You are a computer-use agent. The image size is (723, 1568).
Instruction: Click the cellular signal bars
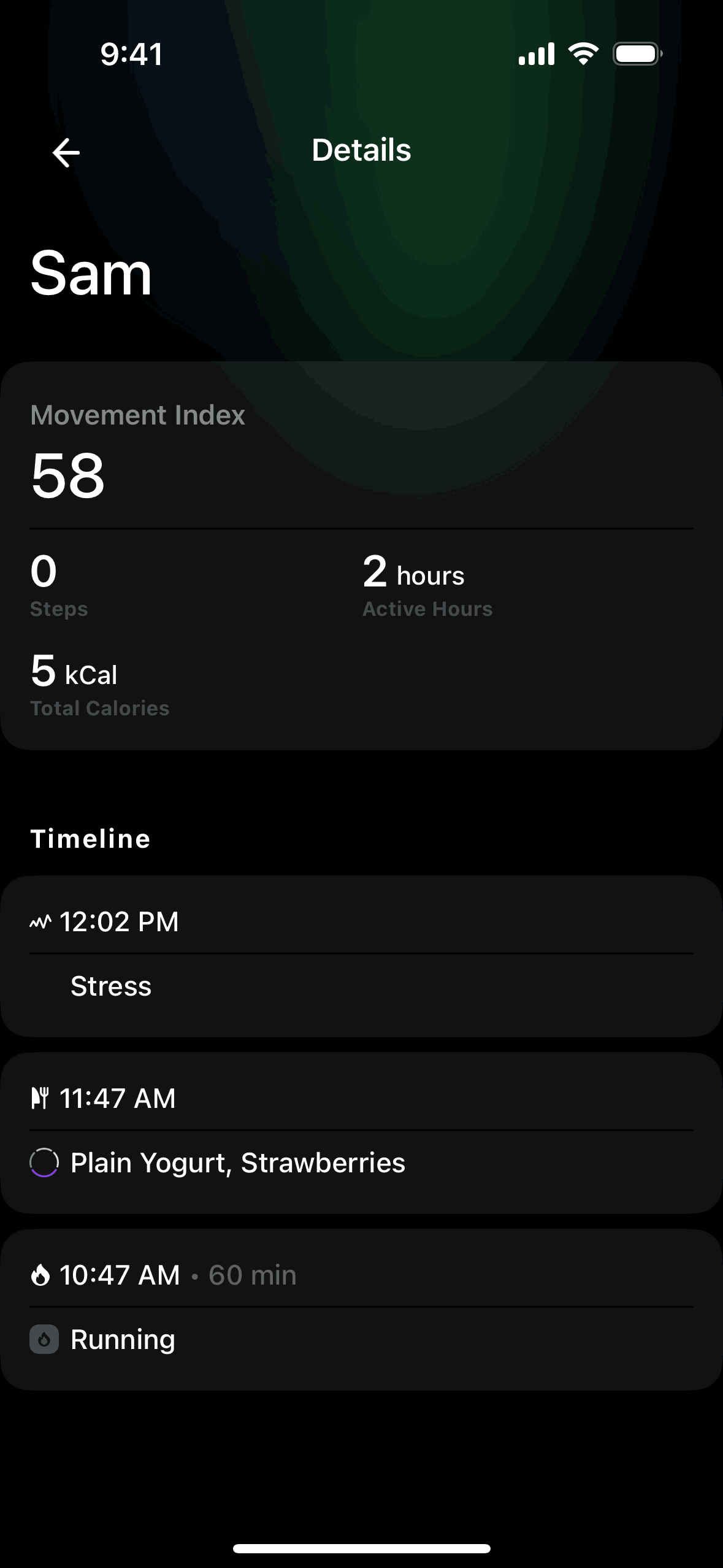pyautogui.click(x=537, y=54)
